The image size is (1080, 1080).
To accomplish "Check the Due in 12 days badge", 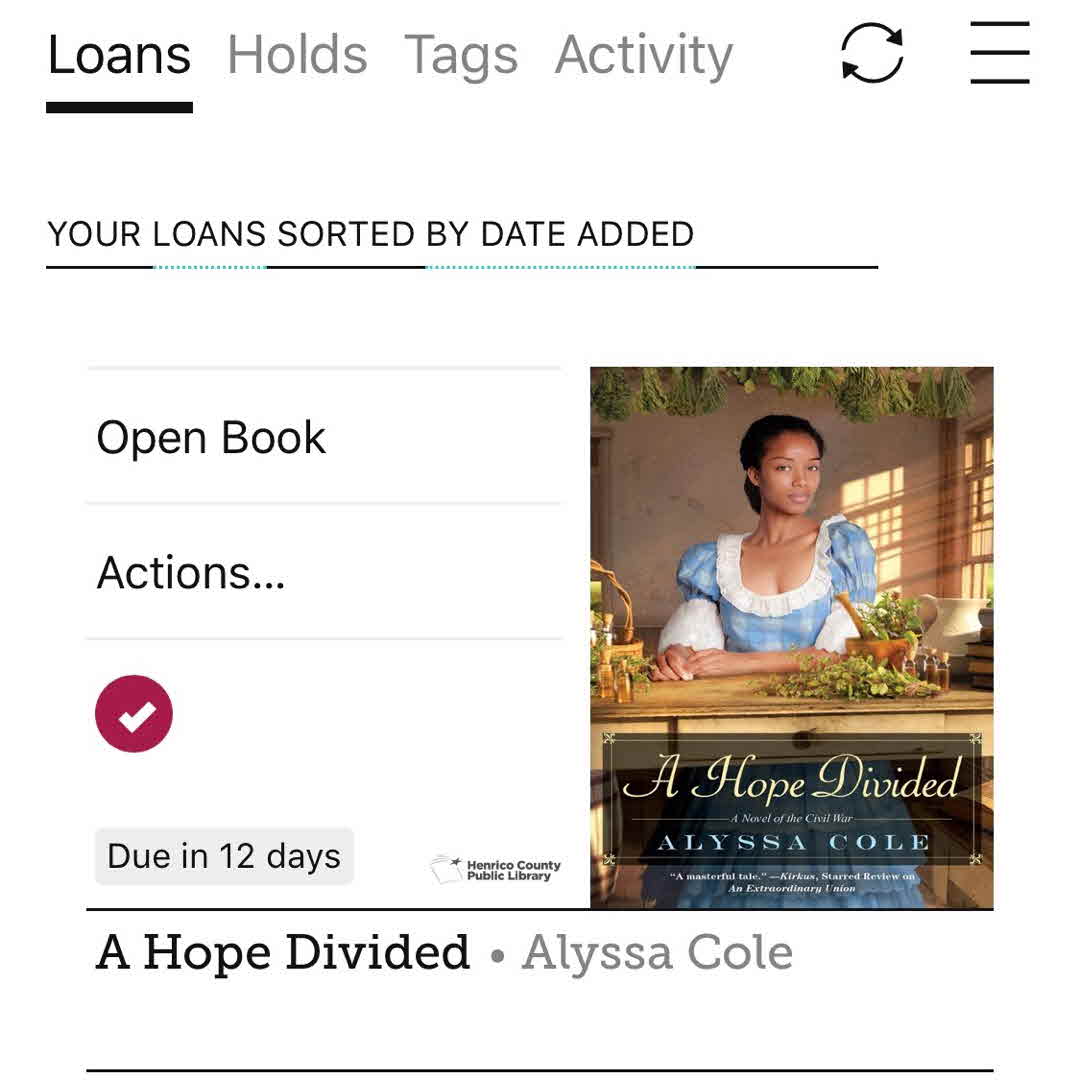I will coord(224,857).
